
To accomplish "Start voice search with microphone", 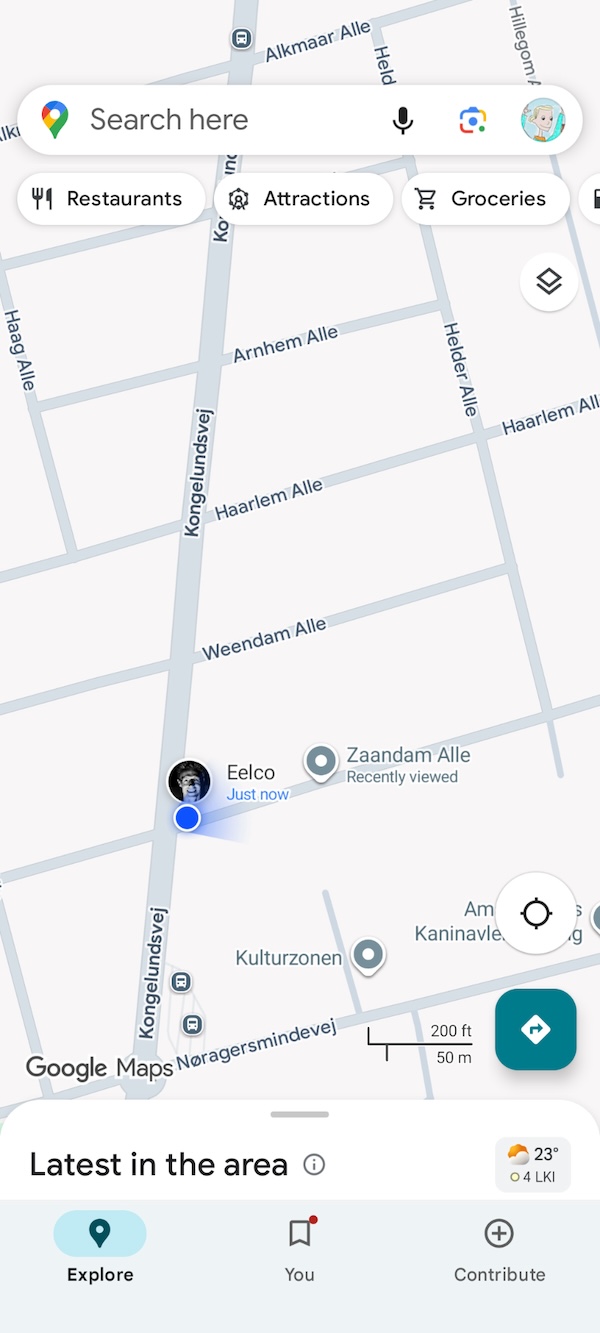I will click(x=403, y=121).
